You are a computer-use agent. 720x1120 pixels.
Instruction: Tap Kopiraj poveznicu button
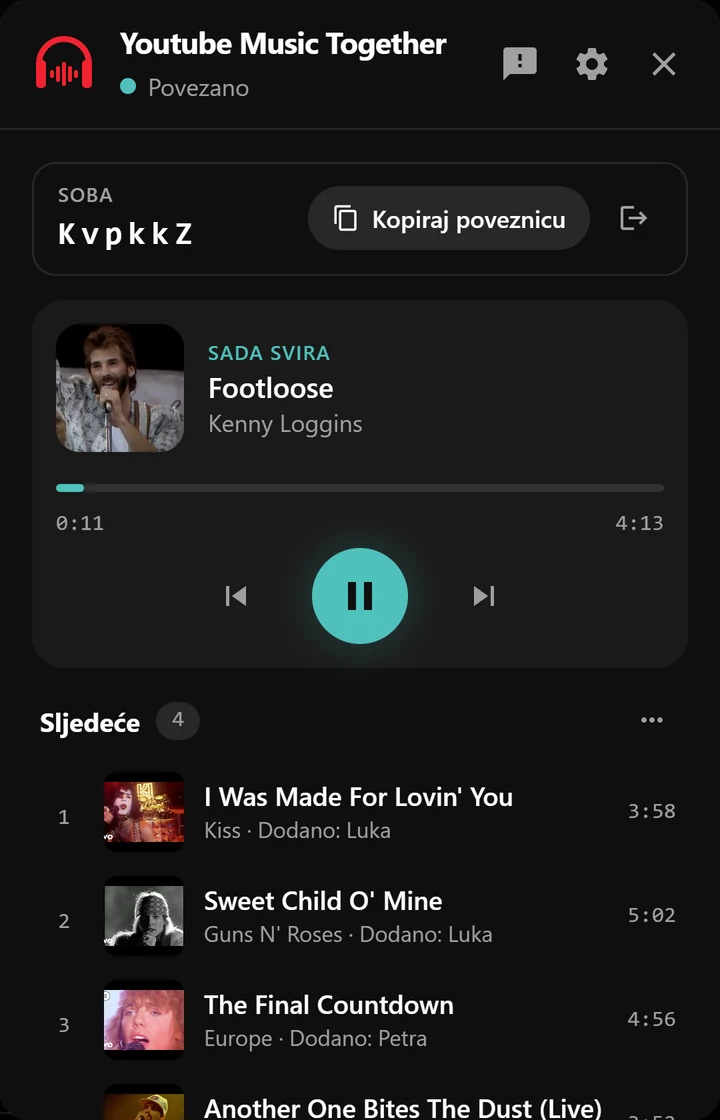point(449,219)
